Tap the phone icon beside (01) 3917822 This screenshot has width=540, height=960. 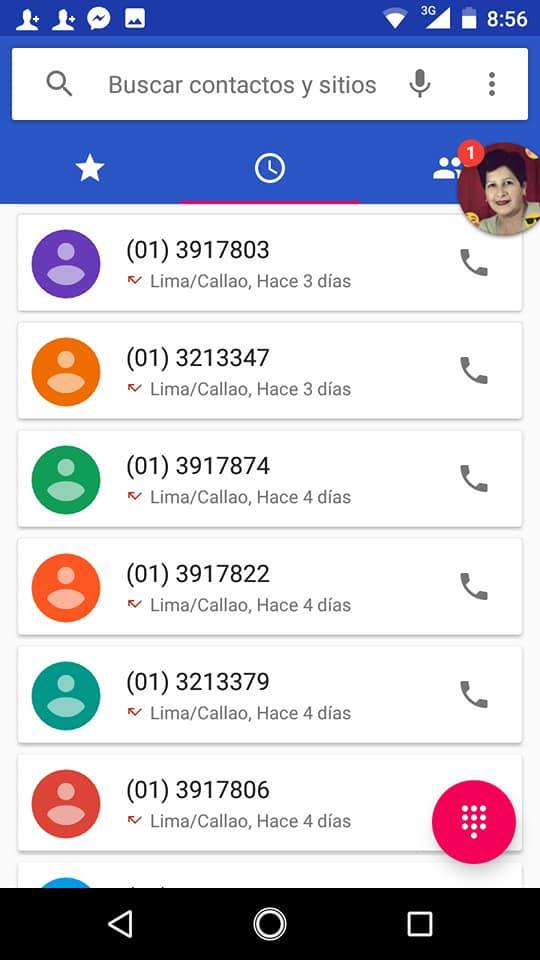click(x=474, y=587)
